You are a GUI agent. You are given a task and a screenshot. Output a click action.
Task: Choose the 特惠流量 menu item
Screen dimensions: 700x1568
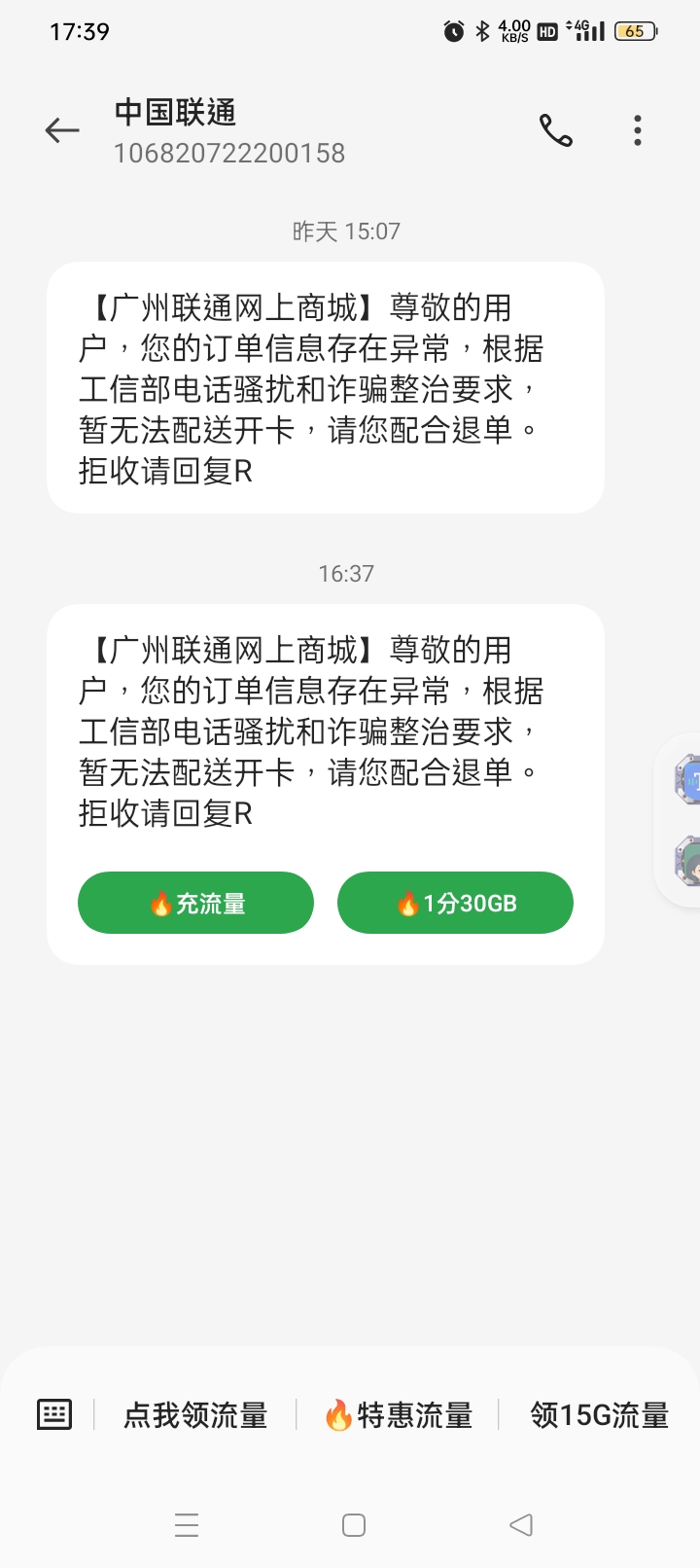pyautogui.click(x=399, y=1415)
